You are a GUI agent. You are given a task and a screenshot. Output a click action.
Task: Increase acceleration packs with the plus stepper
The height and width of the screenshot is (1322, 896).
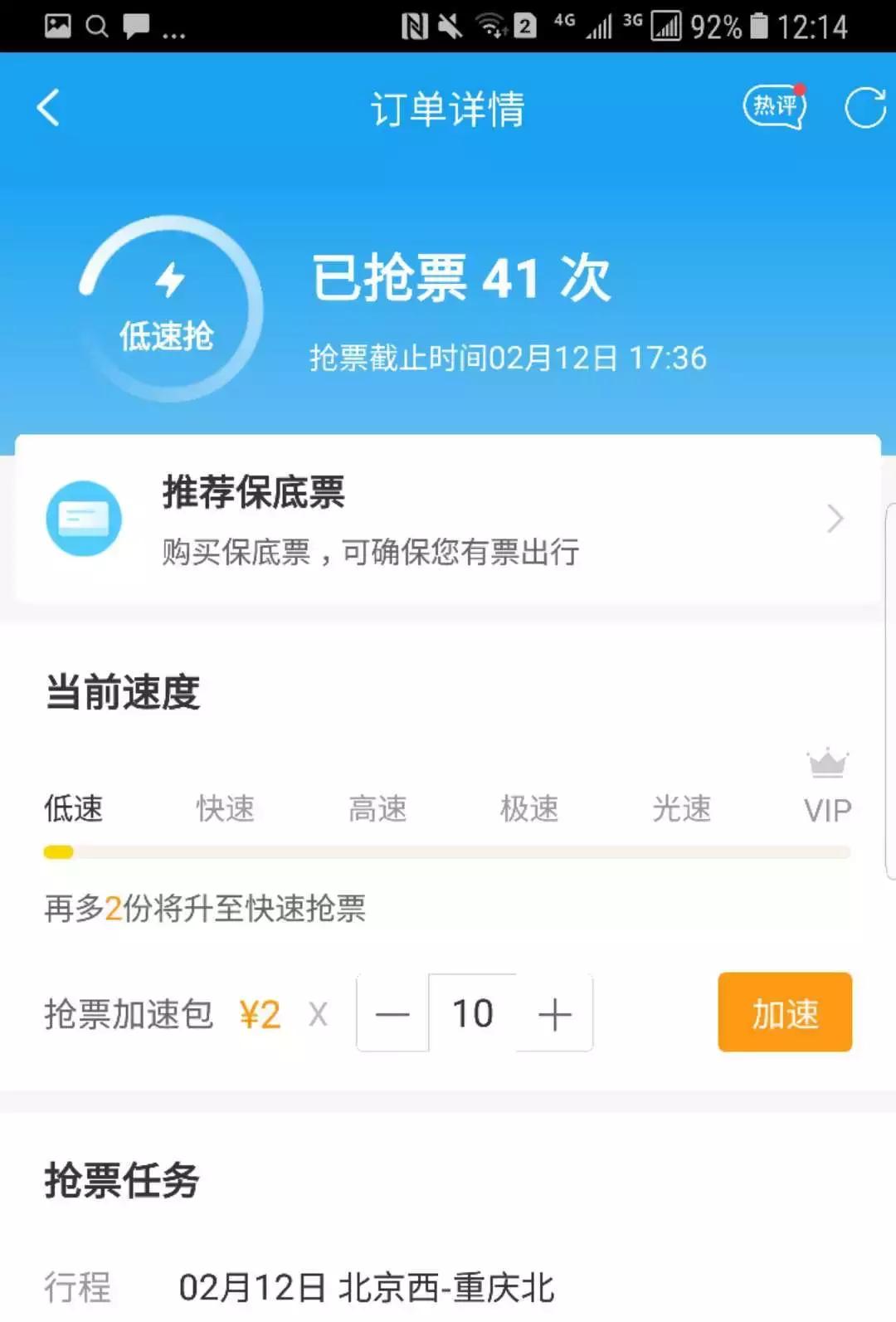point(554,1013)
